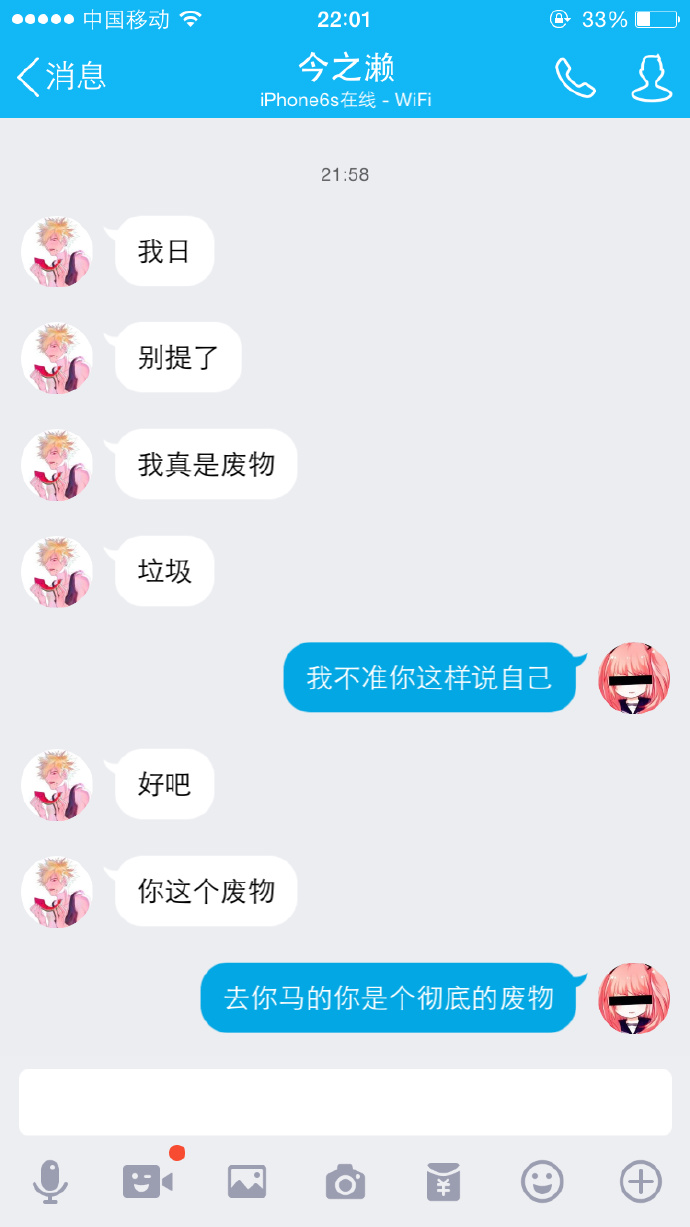Tap the contact's avatar next to 我日

click(57, 252)
